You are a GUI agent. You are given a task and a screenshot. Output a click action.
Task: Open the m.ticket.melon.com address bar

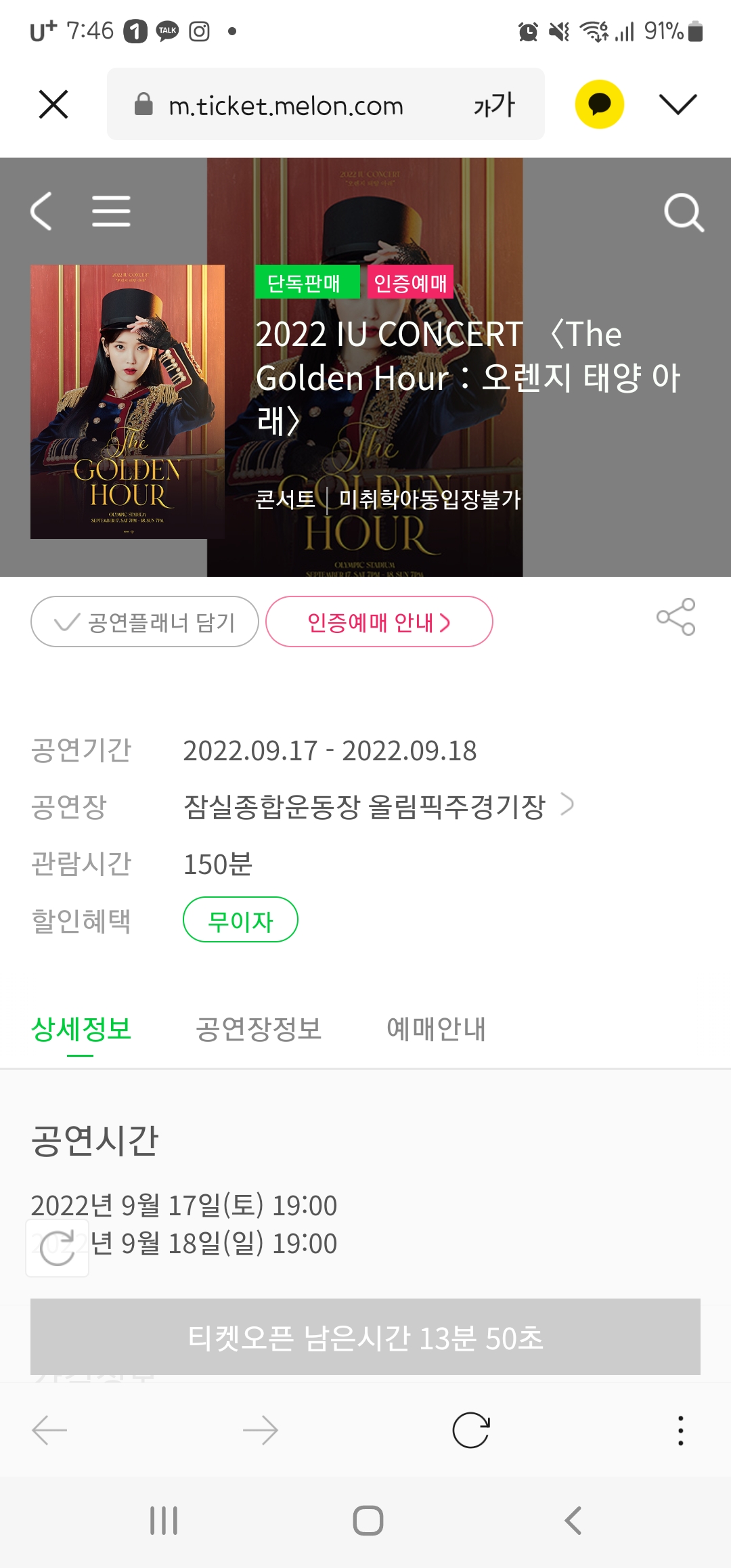click(286, 105)
